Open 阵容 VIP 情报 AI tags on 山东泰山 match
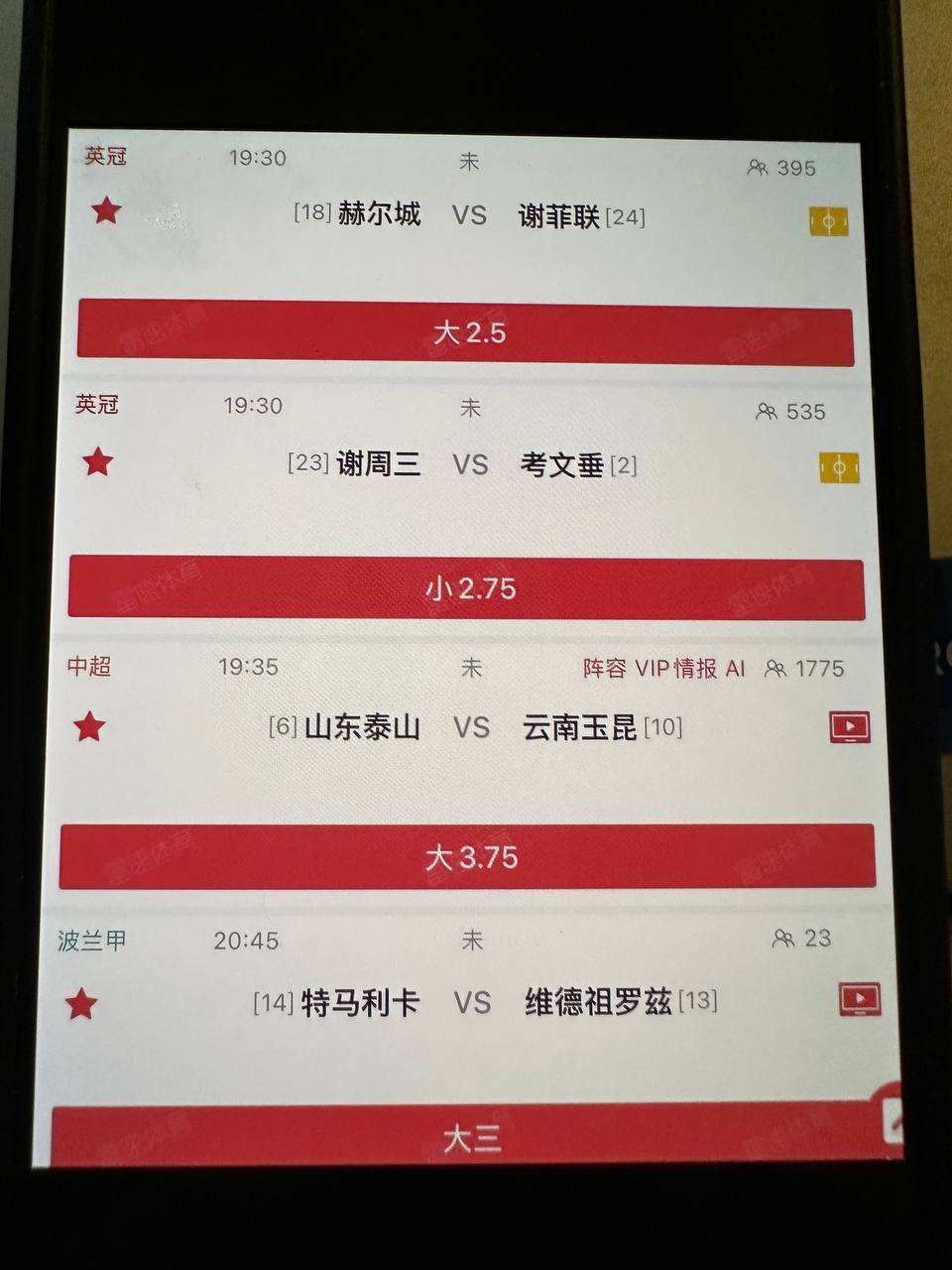The width and height of the screenshot is (952, 1270). click(663, 669)
